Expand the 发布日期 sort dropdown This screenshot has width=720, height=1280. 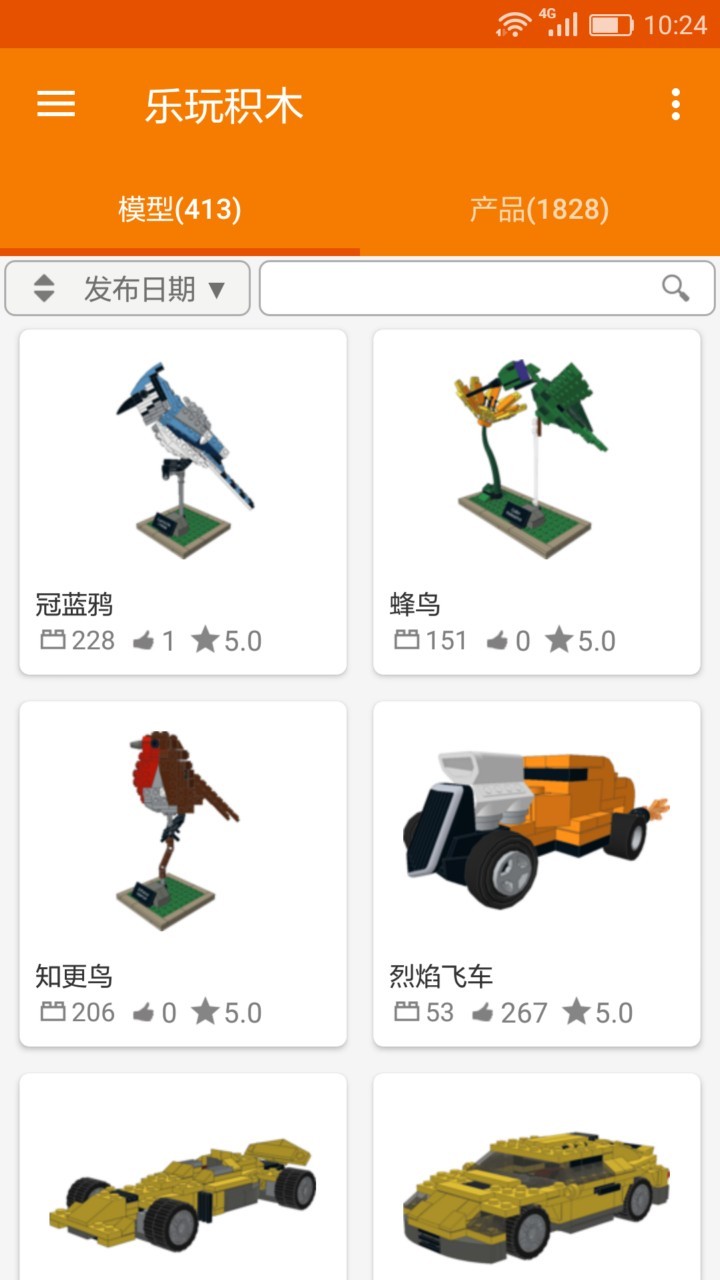(154, 289)
